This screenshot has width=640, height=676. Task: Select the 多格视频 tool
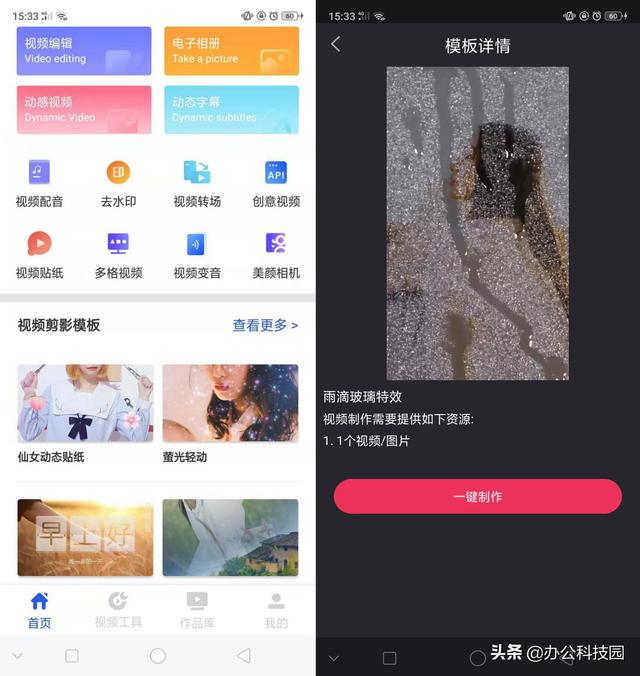point(118,254)
